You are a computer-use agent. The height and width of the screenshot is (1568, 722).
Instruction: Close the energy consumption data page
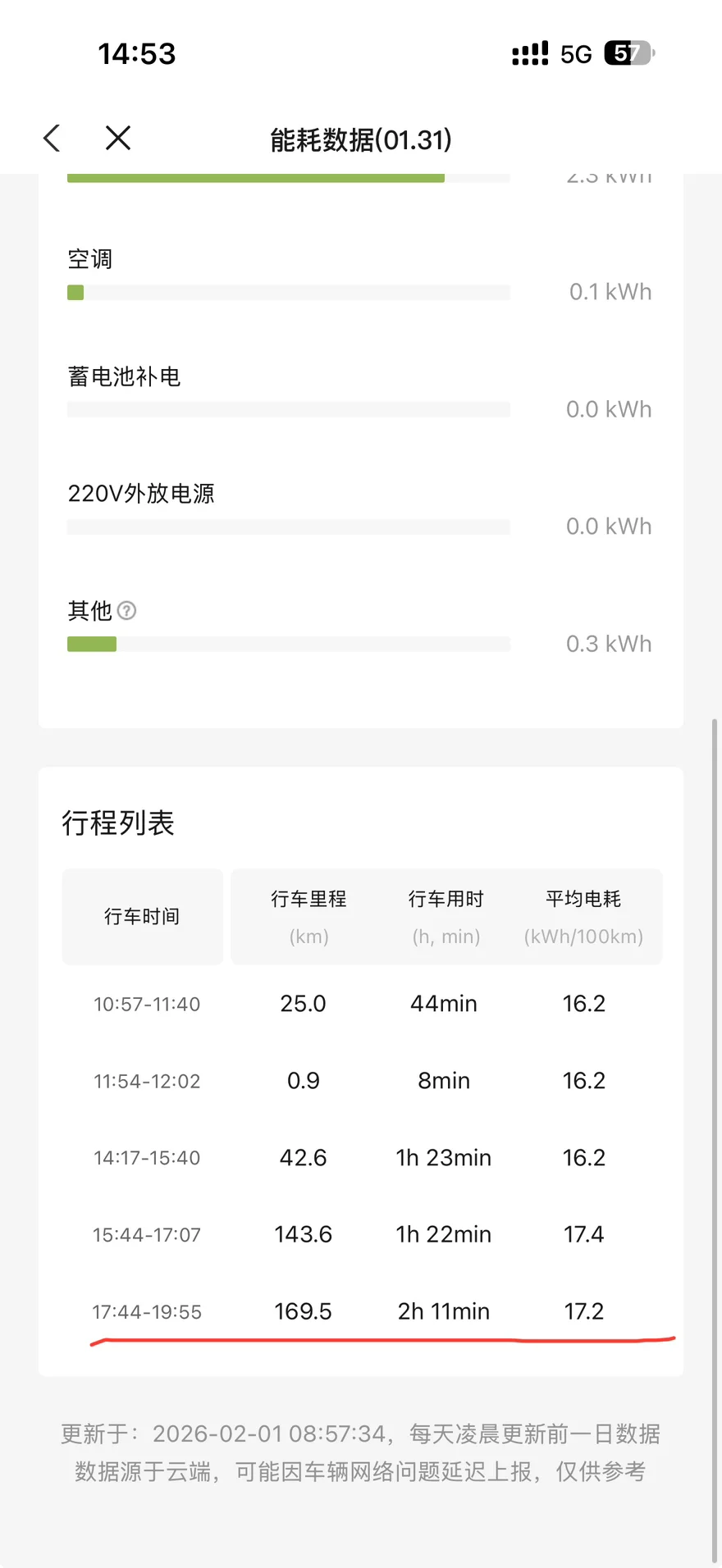118,138
